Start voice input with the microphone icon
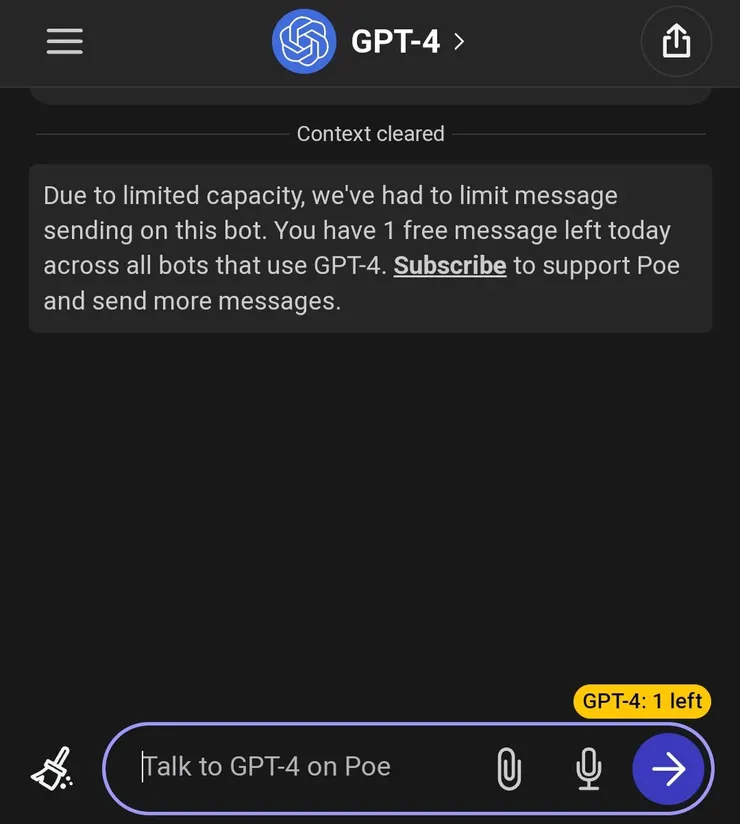The image size is (740, 824). pyautogui.click(x=588, y=768)
